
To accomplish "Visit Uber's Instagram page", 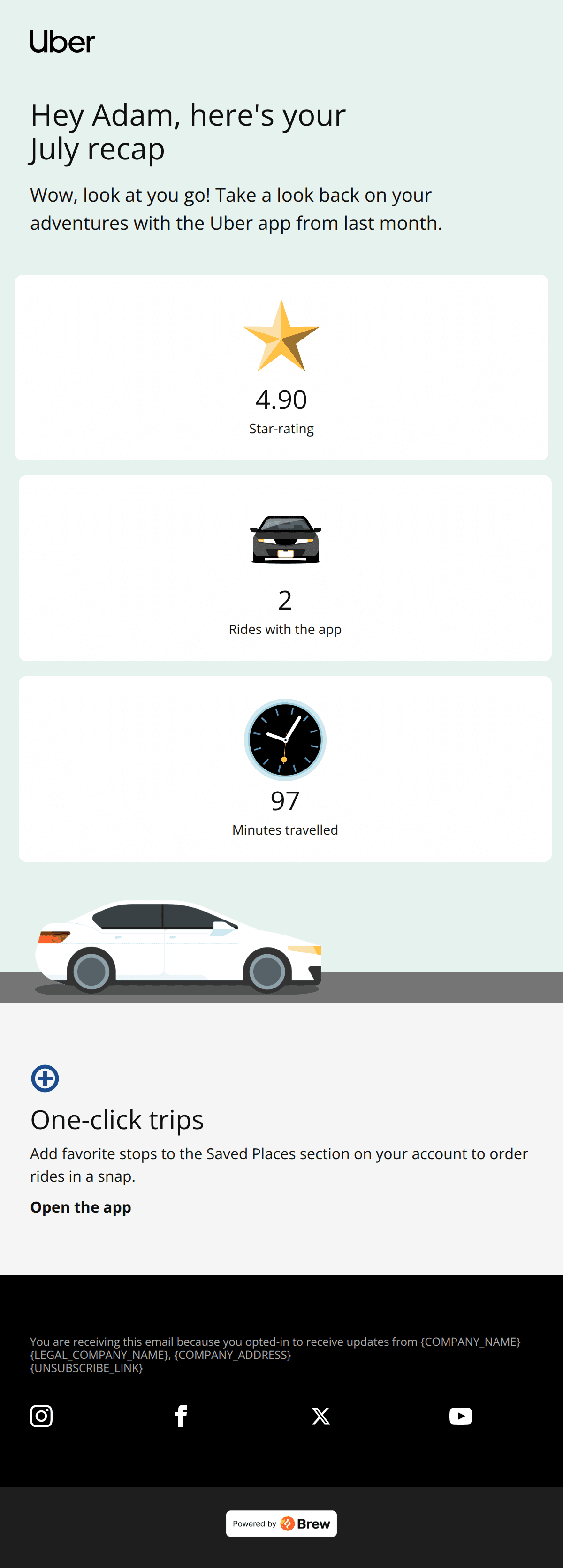I will tap(41, 1416).
